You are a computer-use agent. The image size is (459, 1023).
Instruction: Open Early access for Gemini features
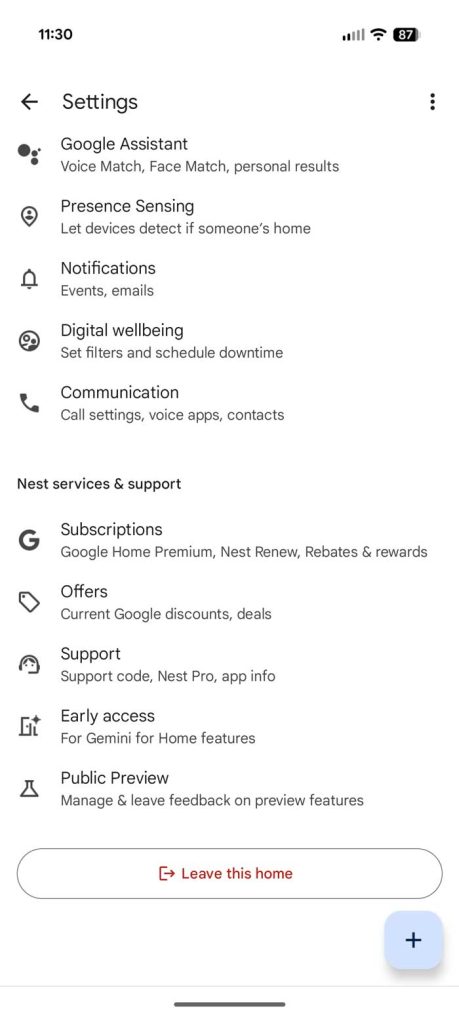point(230,725)
